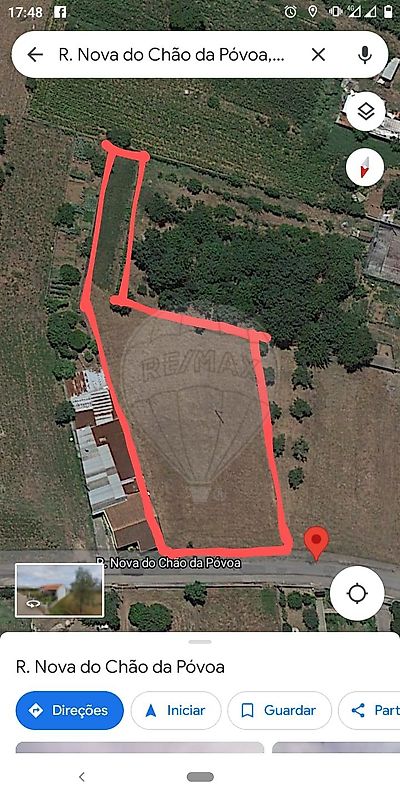Open the Street View thumbnail
The width and height of the screenshot is (400, 800).
59,590
